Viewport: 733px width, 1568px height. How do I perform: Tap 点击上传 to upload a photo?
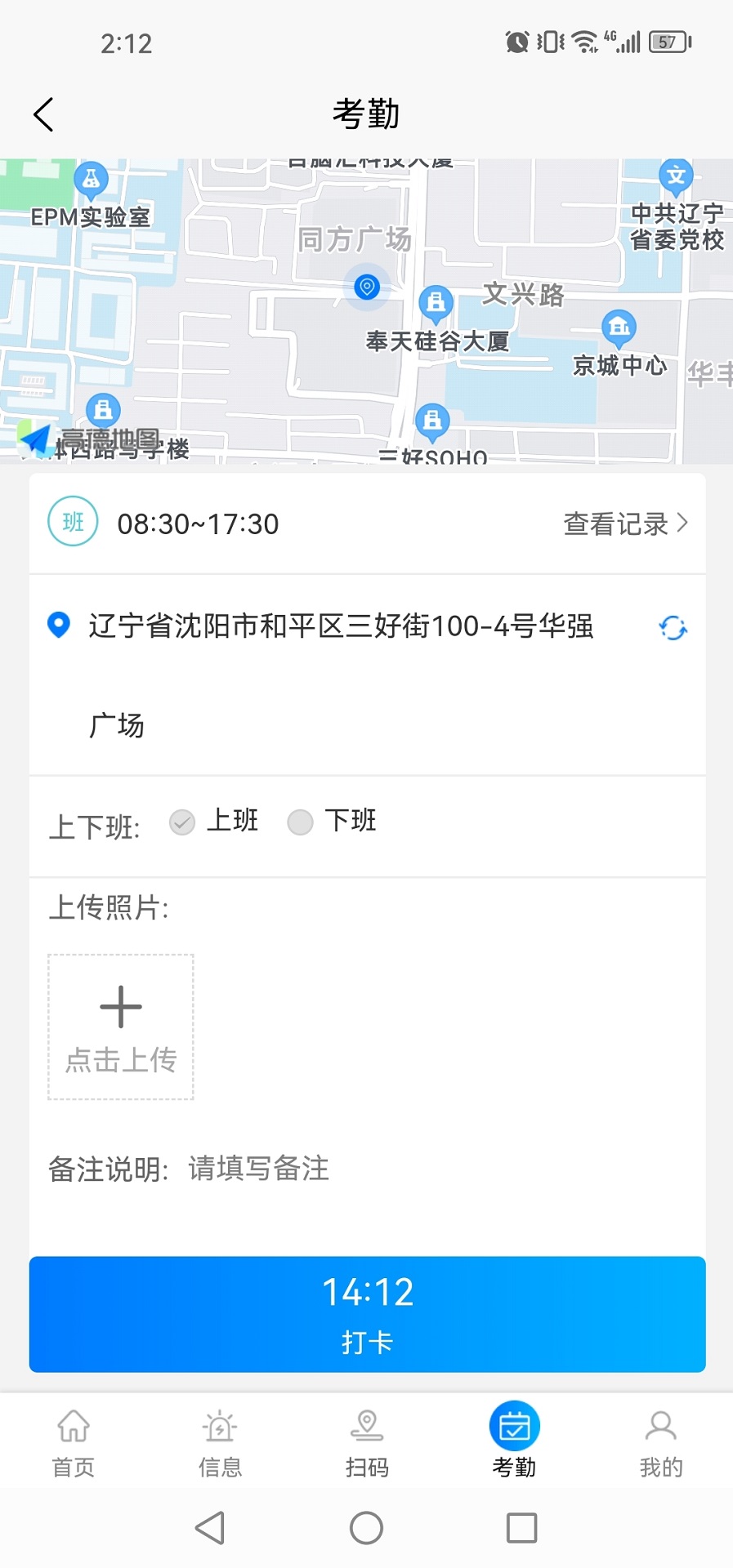click(120, 1027)
